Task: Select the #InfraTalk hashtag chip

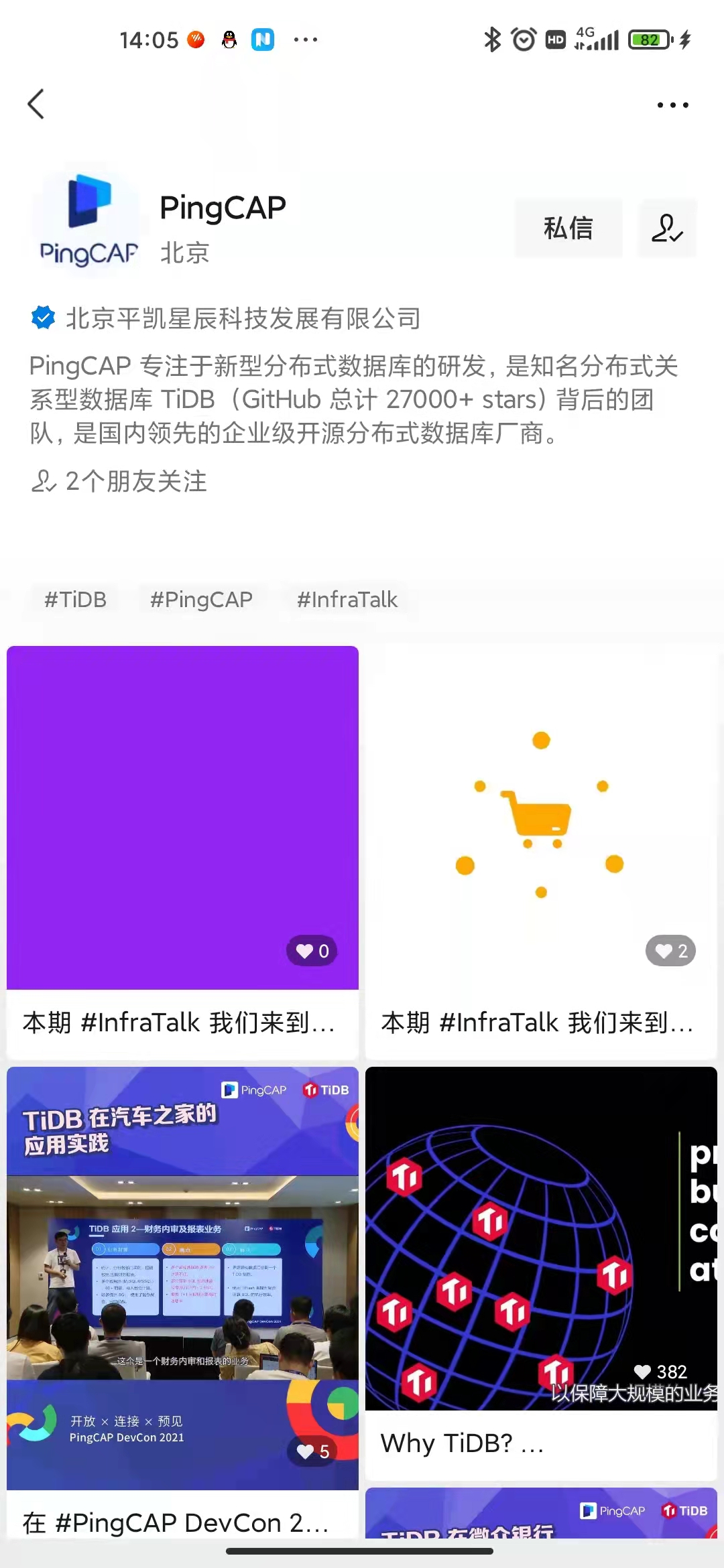Action: (347, 599)
